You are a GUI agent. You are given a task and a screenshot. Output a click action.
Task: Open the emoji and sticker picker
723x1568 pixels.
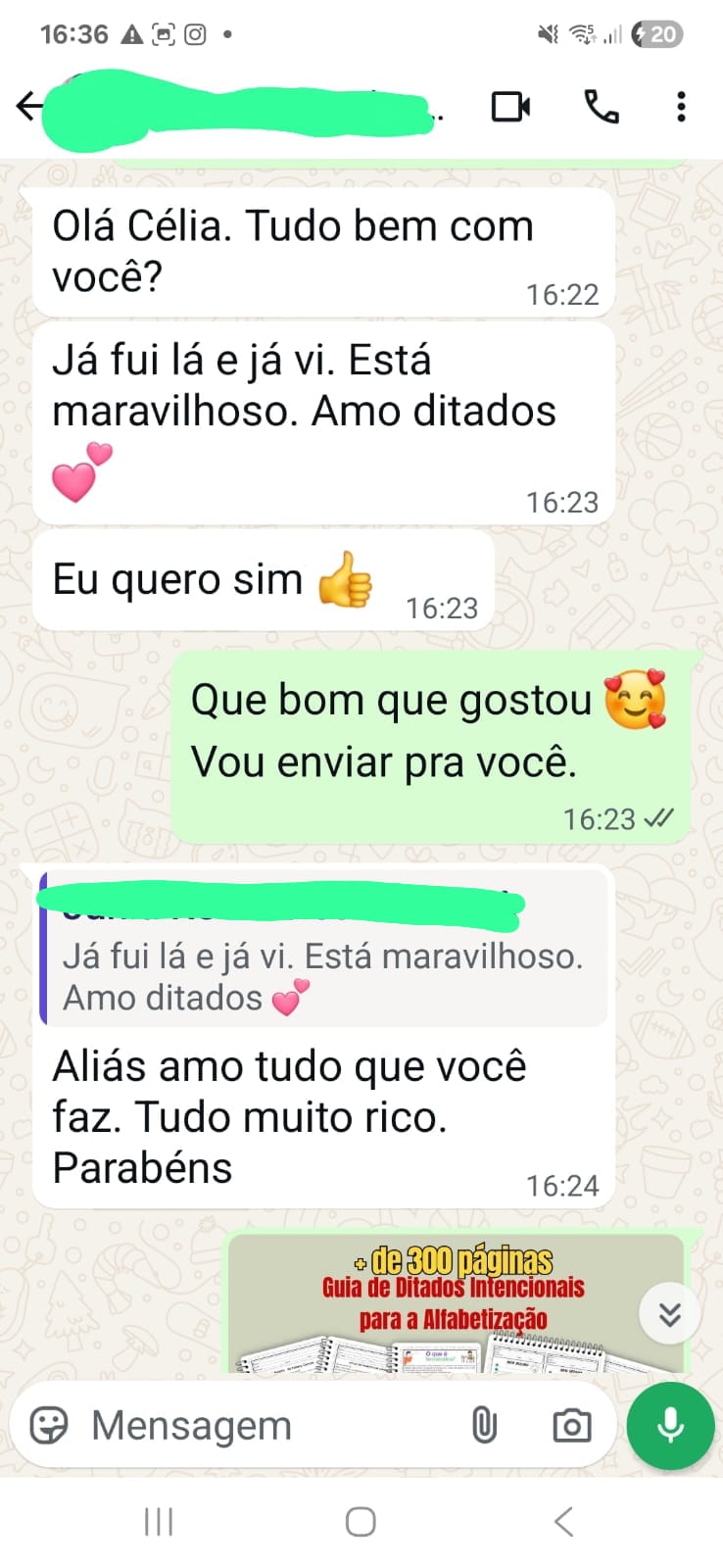[49, 1425]
